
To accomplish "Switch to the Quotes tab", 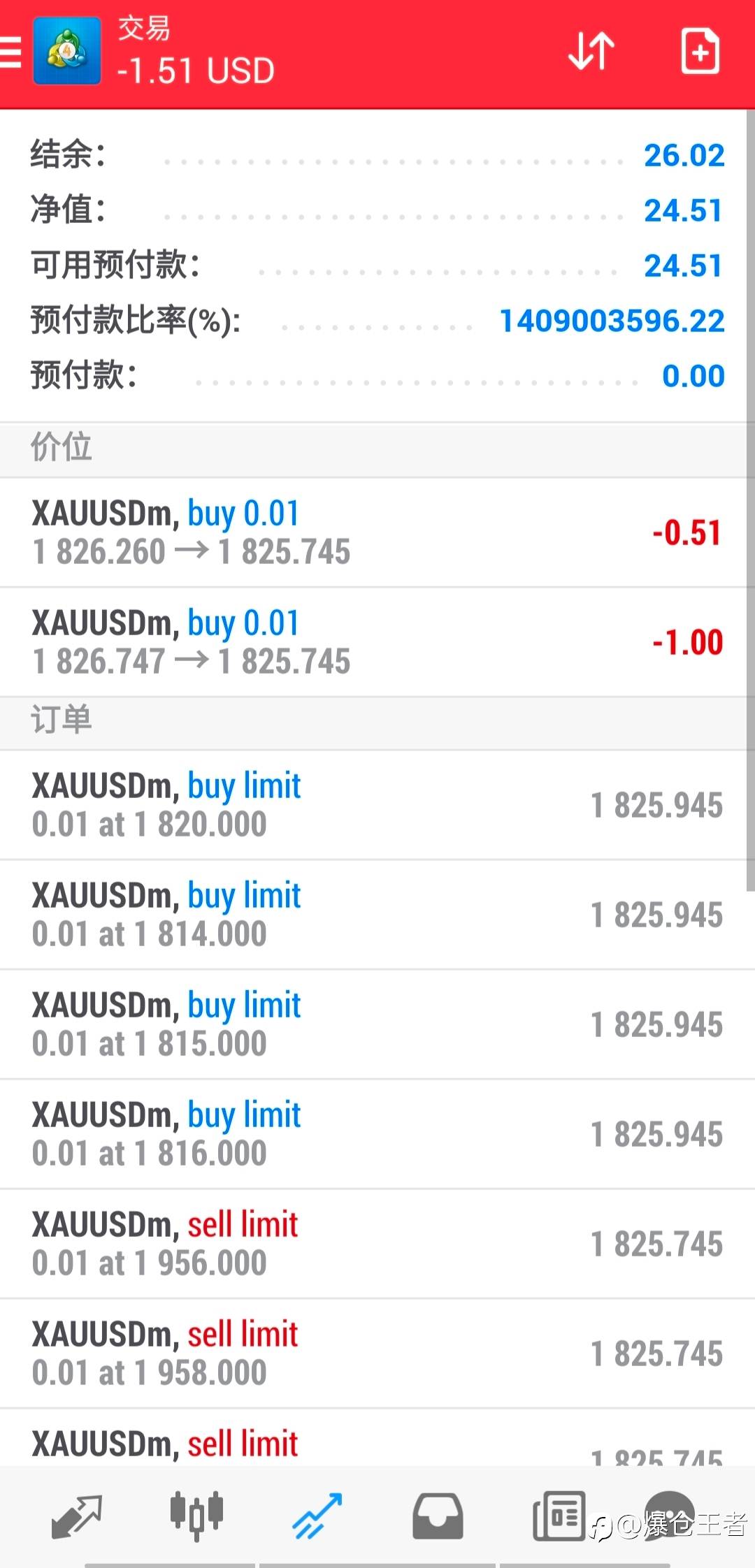I will [77, 1516].
